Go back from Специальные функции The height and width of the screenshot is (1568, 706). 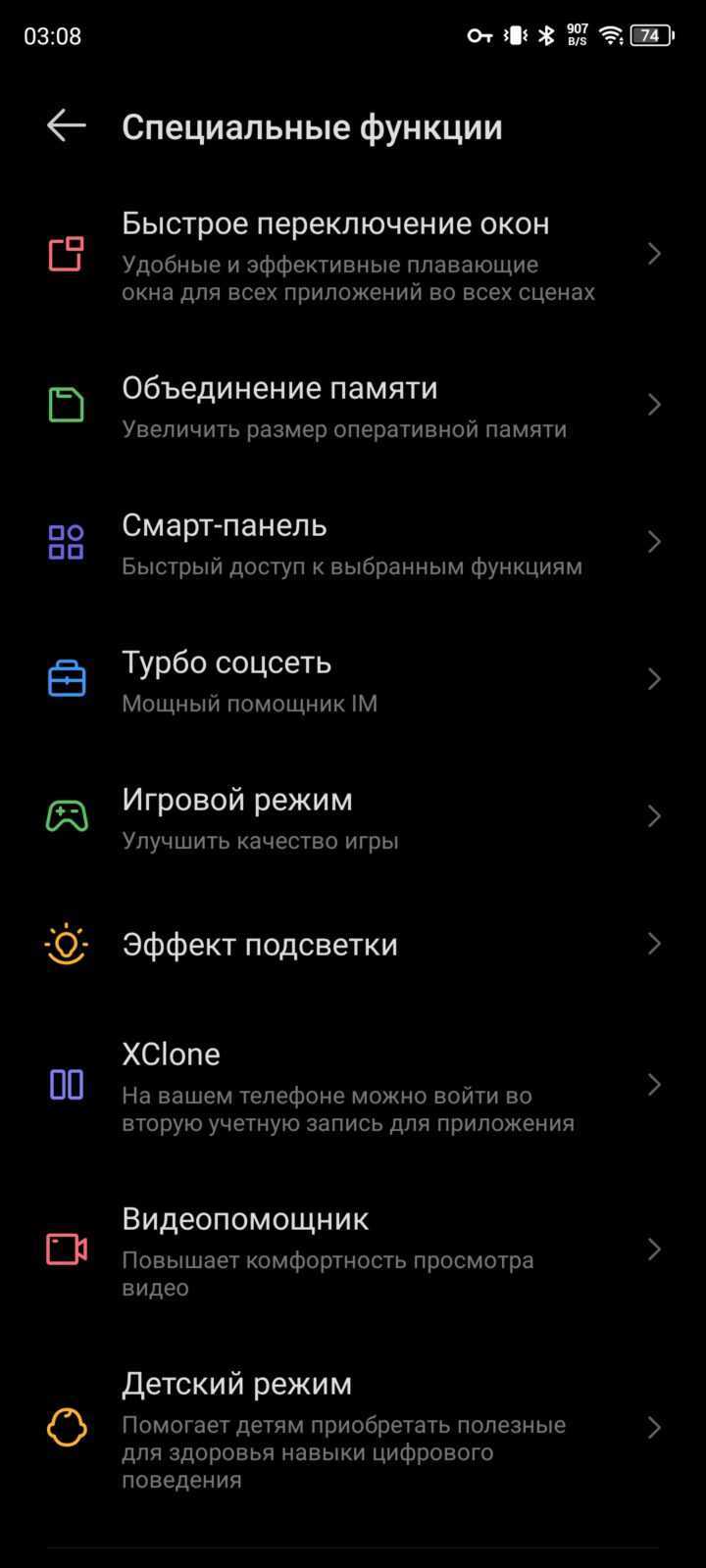coord(67,125)
